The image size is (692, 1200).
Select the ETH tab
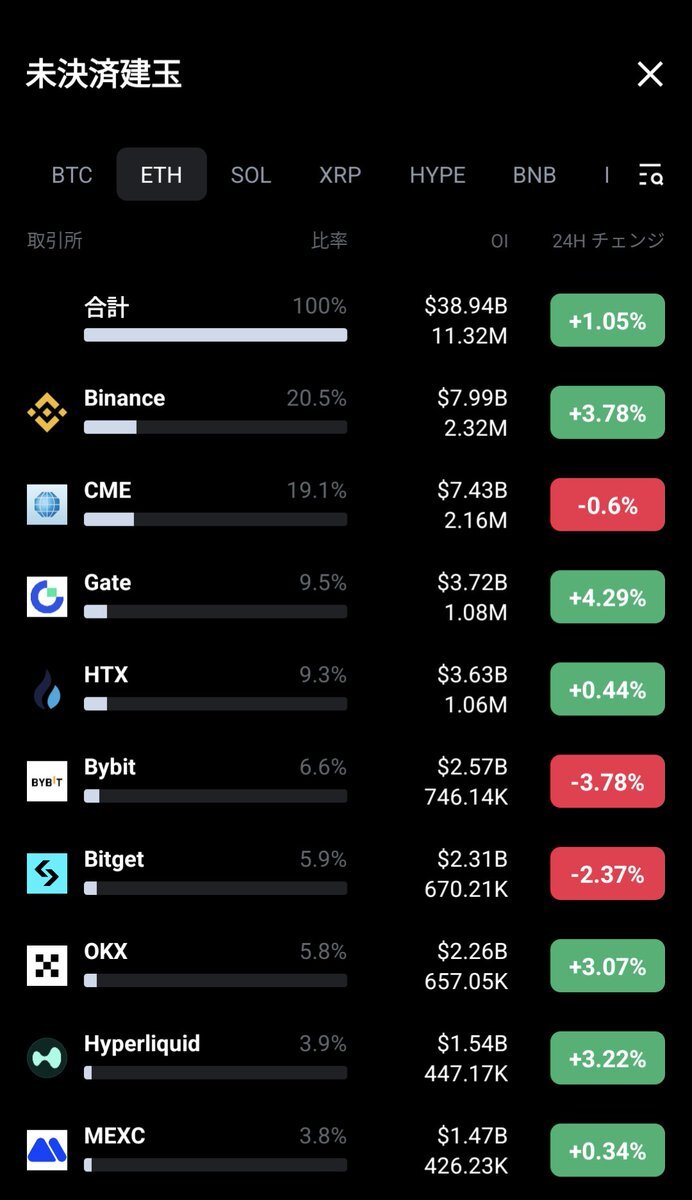pyautogui.click(x=161, y=175)
